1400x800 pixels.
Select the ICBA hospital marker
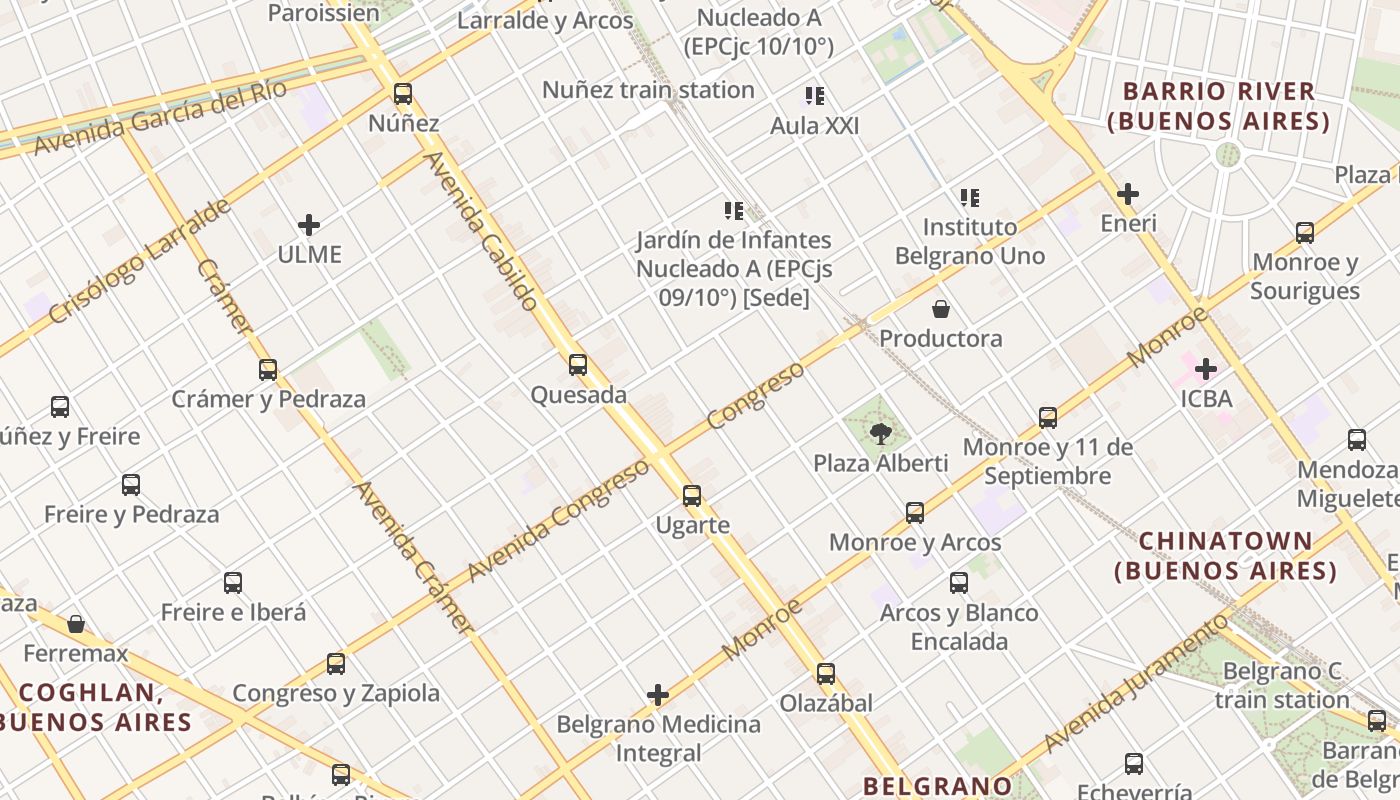[1206, 369]
